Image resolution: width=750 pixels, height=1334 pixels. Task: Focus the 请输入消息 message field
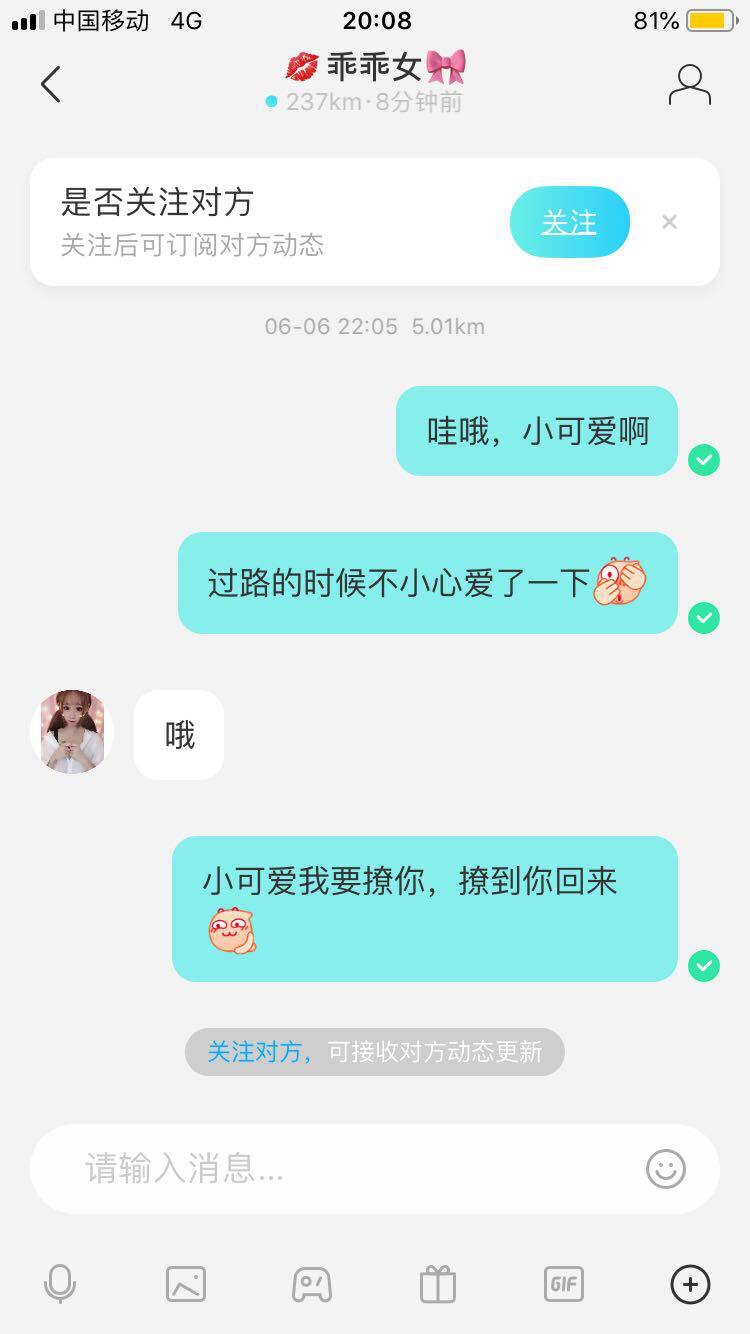[x=340, y=1168]
